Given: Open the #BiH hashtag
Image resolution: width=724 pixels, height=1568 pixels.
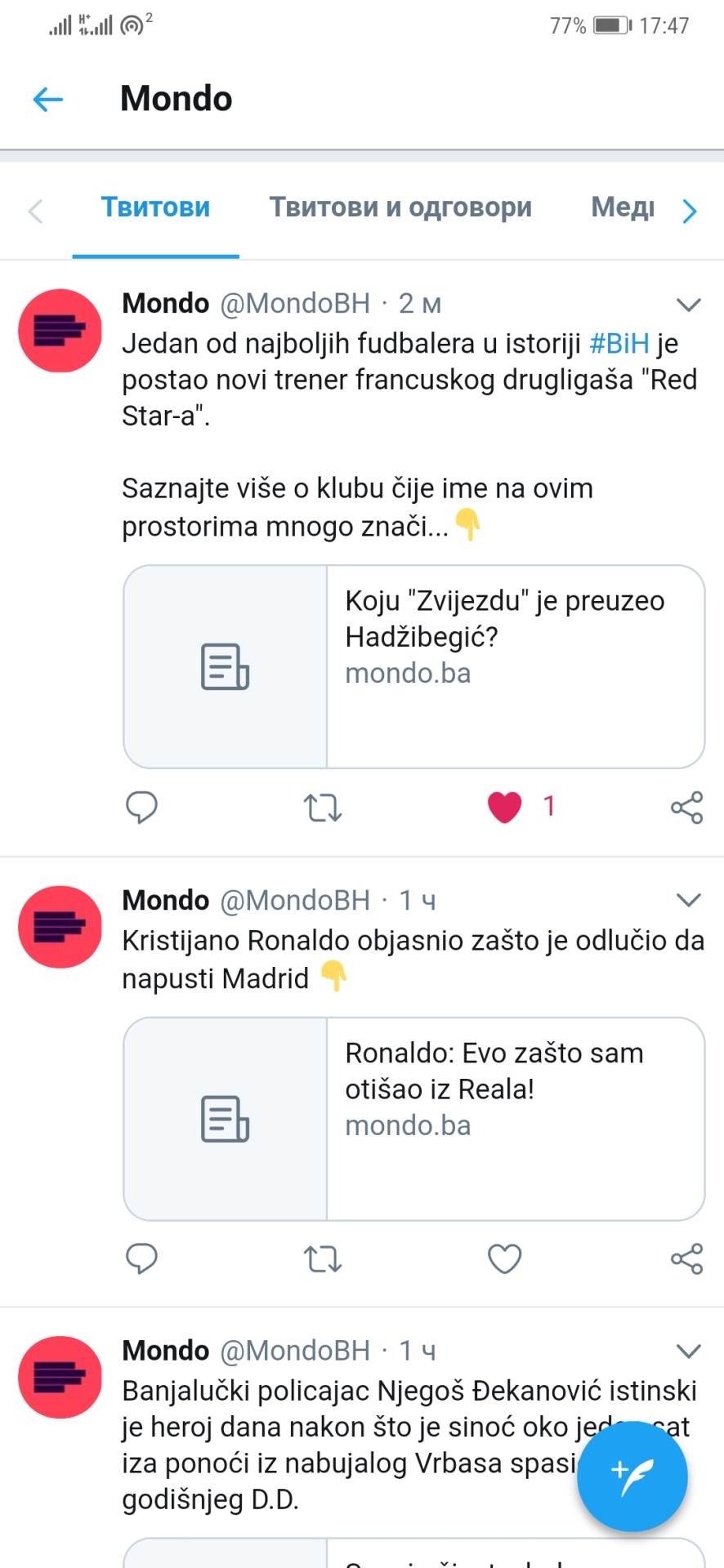Looking at the screenshot, I should 619,344.
